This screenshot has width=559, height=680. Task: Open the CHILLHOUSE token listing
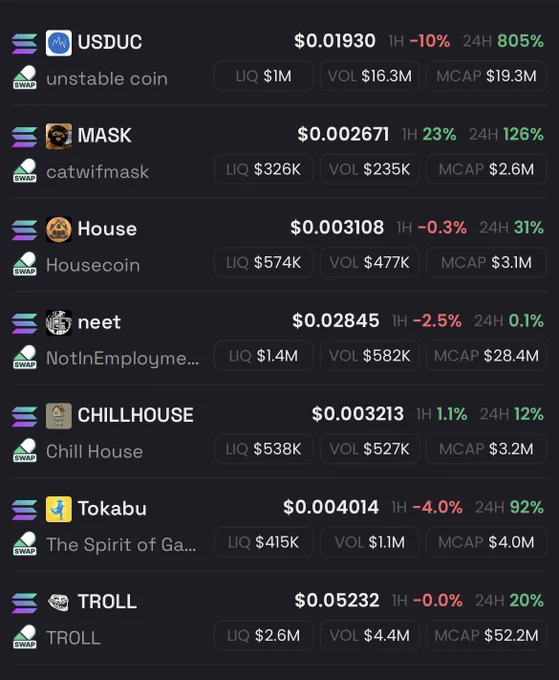279,432
